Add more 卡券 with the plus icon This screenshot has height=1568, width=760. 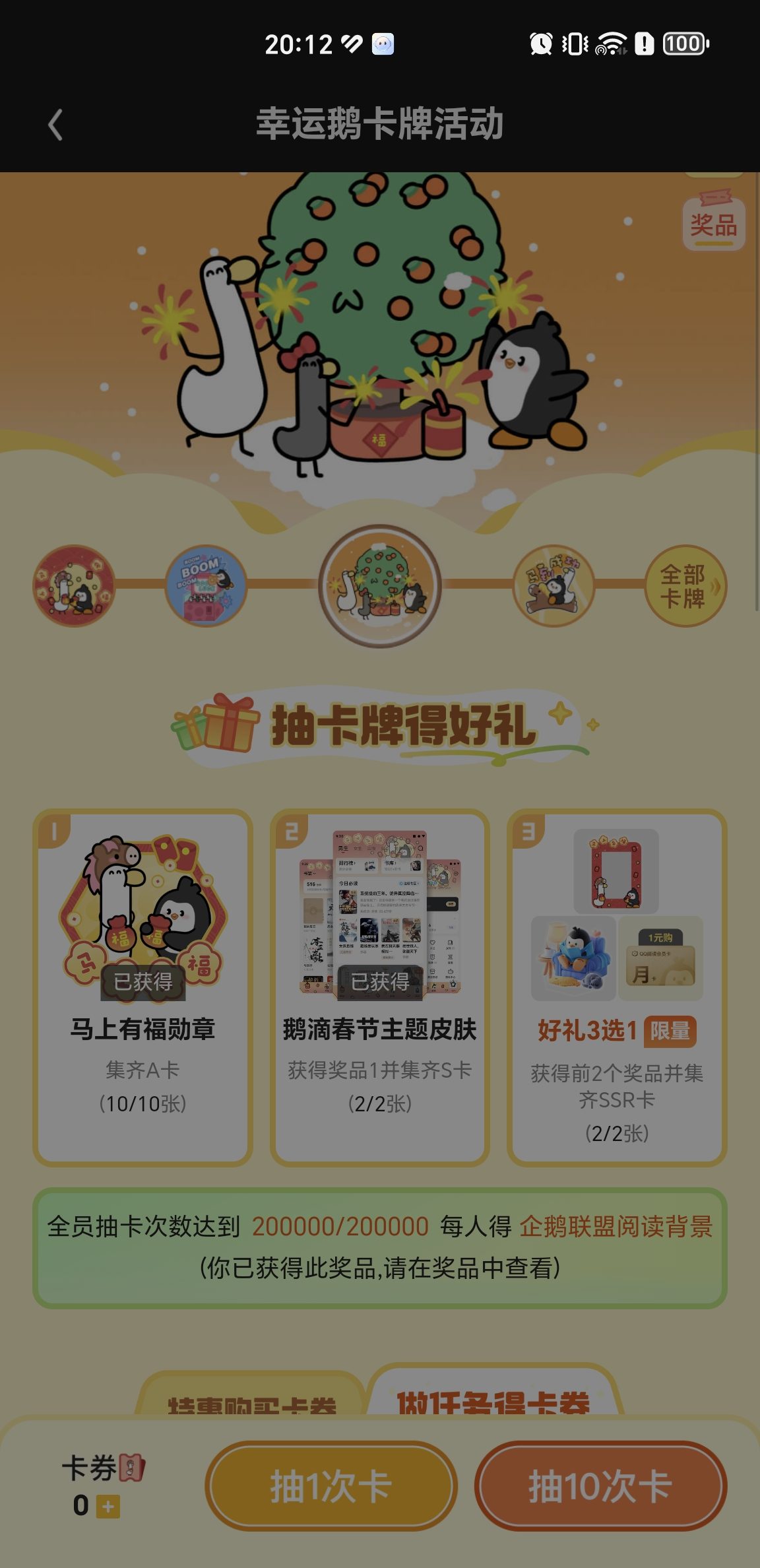click(x=108, y=1507)
